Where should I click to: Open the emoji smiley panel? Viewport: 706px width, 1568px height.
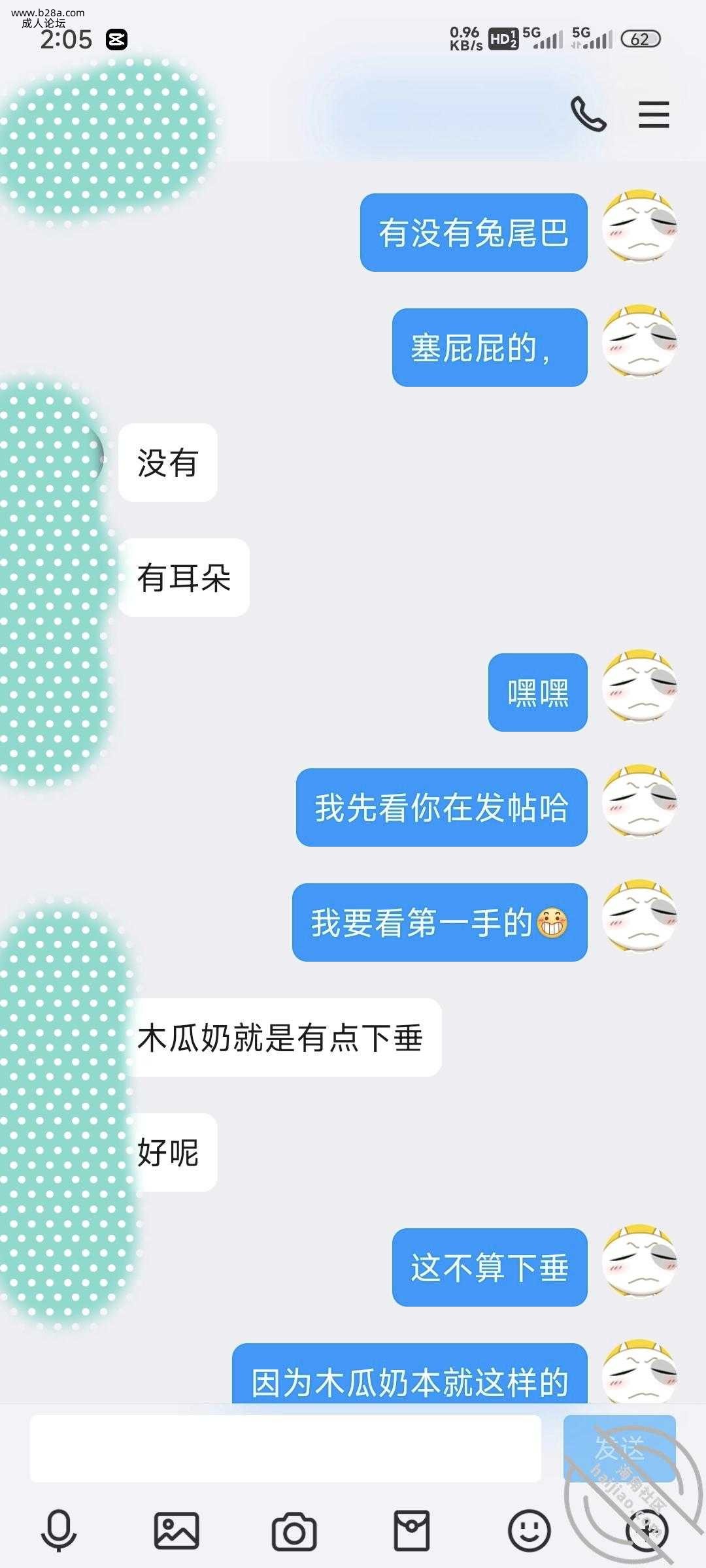point(529,1530)
